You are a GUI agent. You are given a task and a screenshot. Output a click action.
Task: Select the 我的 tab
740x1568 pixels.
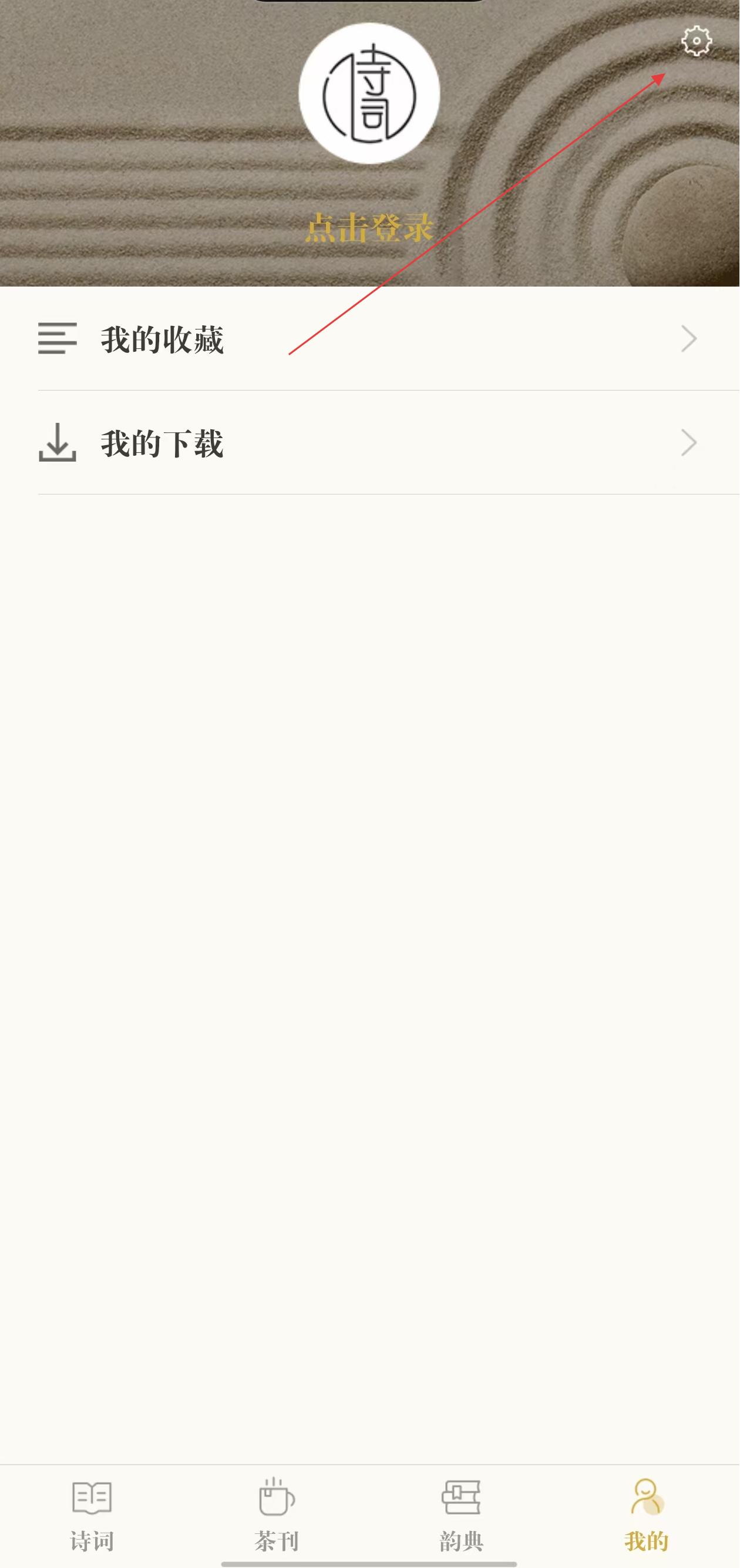646,1516
